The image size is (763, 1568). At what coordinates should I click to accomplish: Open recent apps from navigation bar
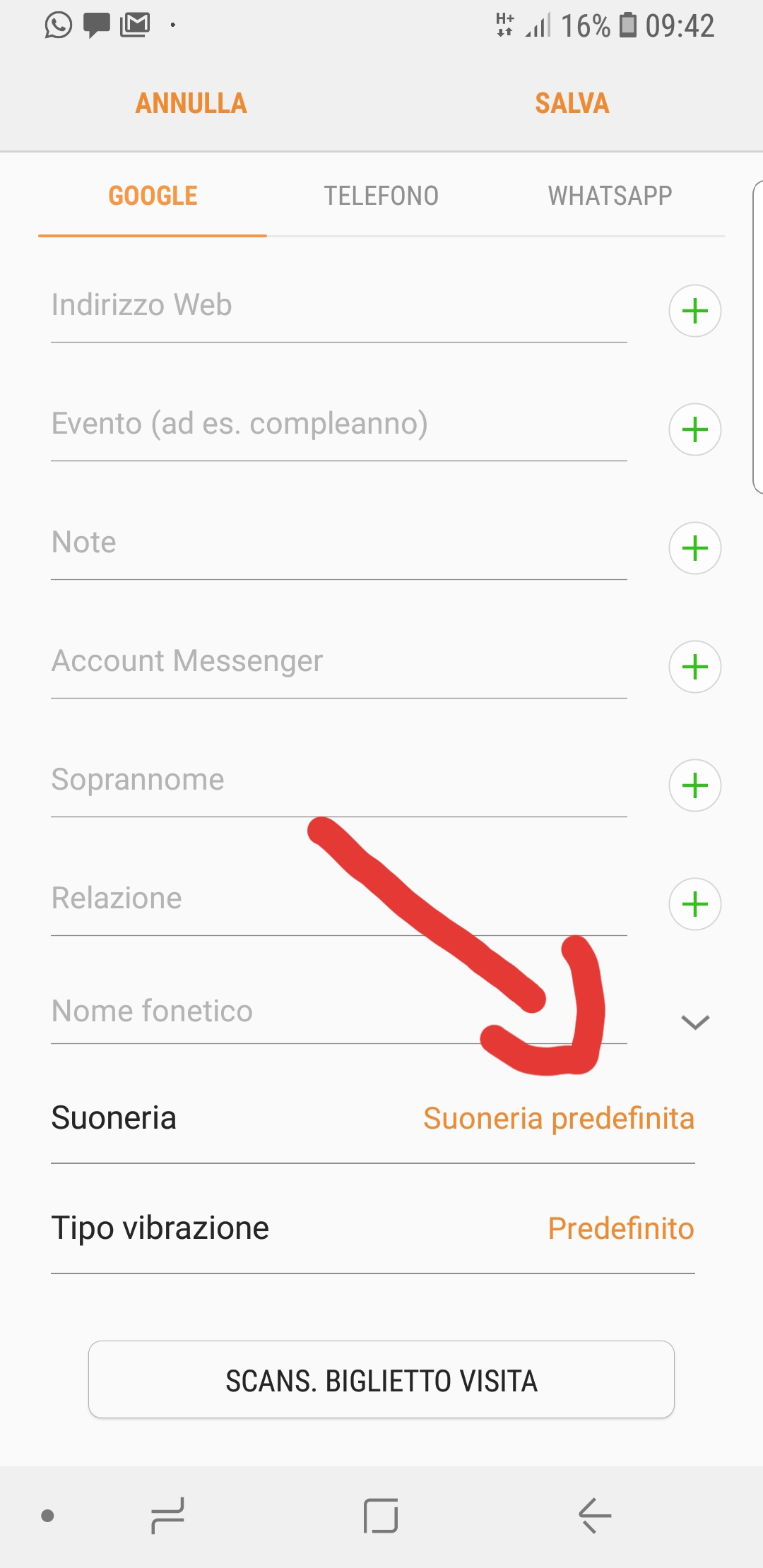coord(167,1516)
